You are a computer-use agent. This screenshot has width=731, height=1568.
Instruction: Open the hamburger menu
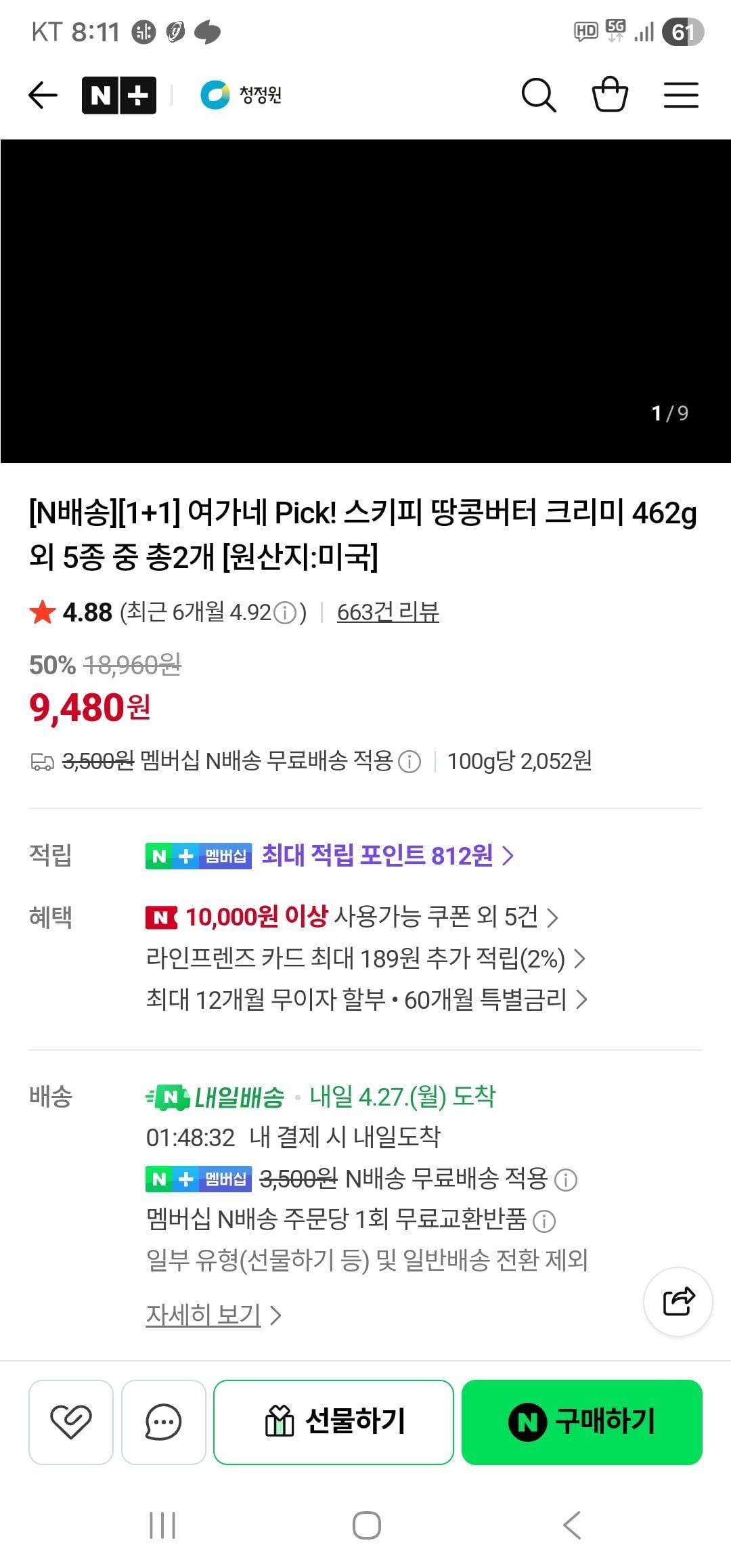[681, 95]
